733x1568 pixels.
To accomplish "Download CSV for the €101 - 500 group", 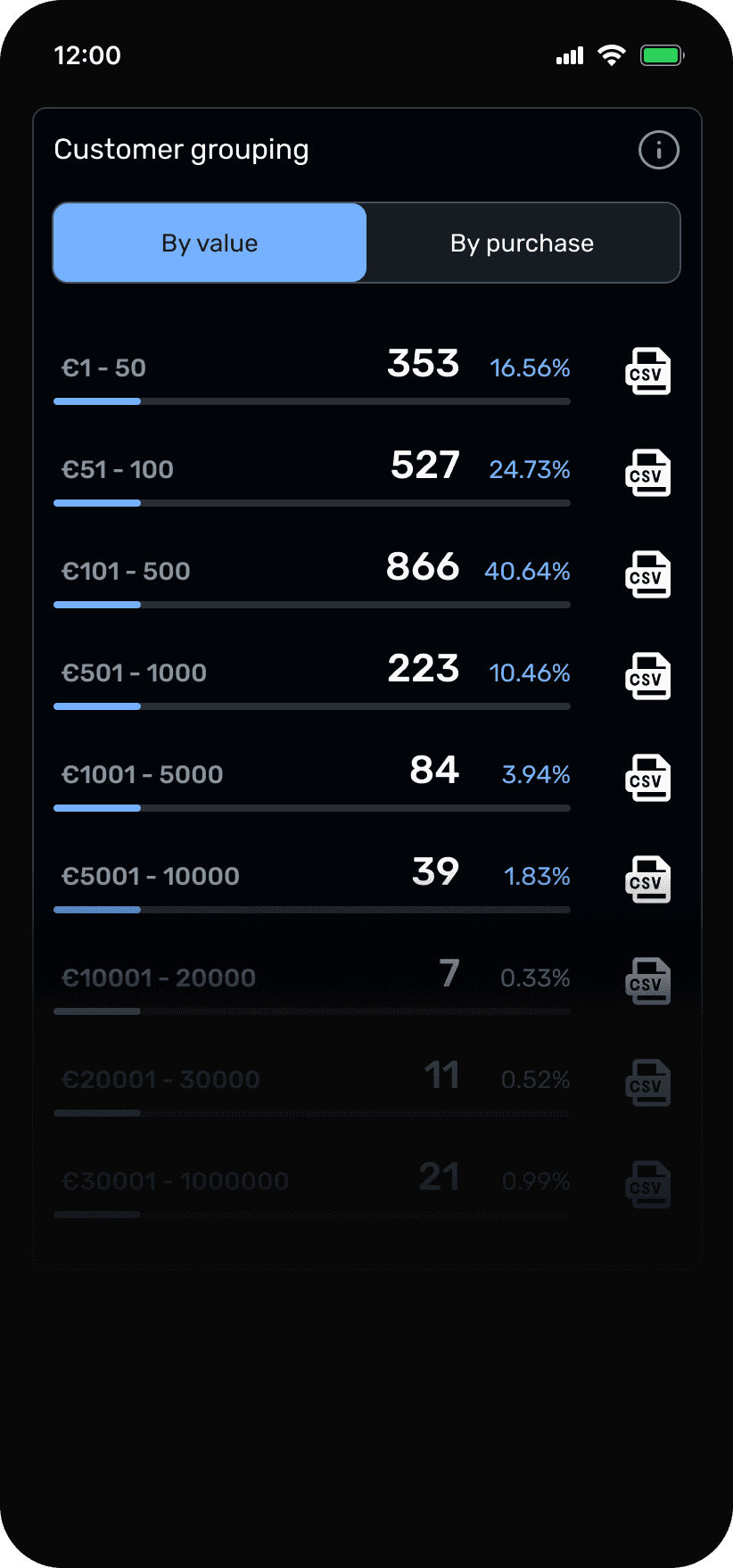I will 647,574.
